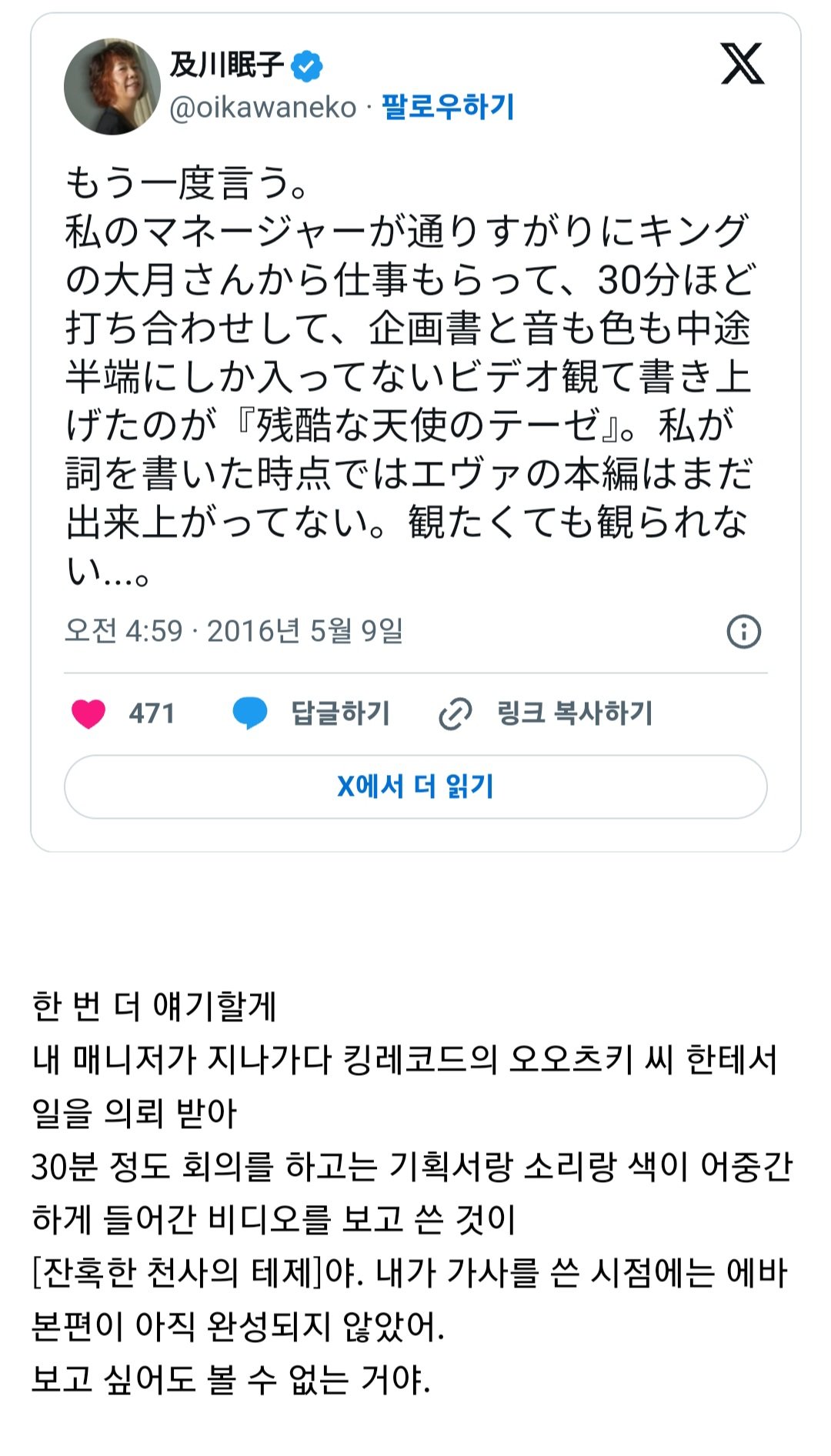Open X에서 더 읽기 button
This screenshot has width=831, height=1456.
(415, 786)
